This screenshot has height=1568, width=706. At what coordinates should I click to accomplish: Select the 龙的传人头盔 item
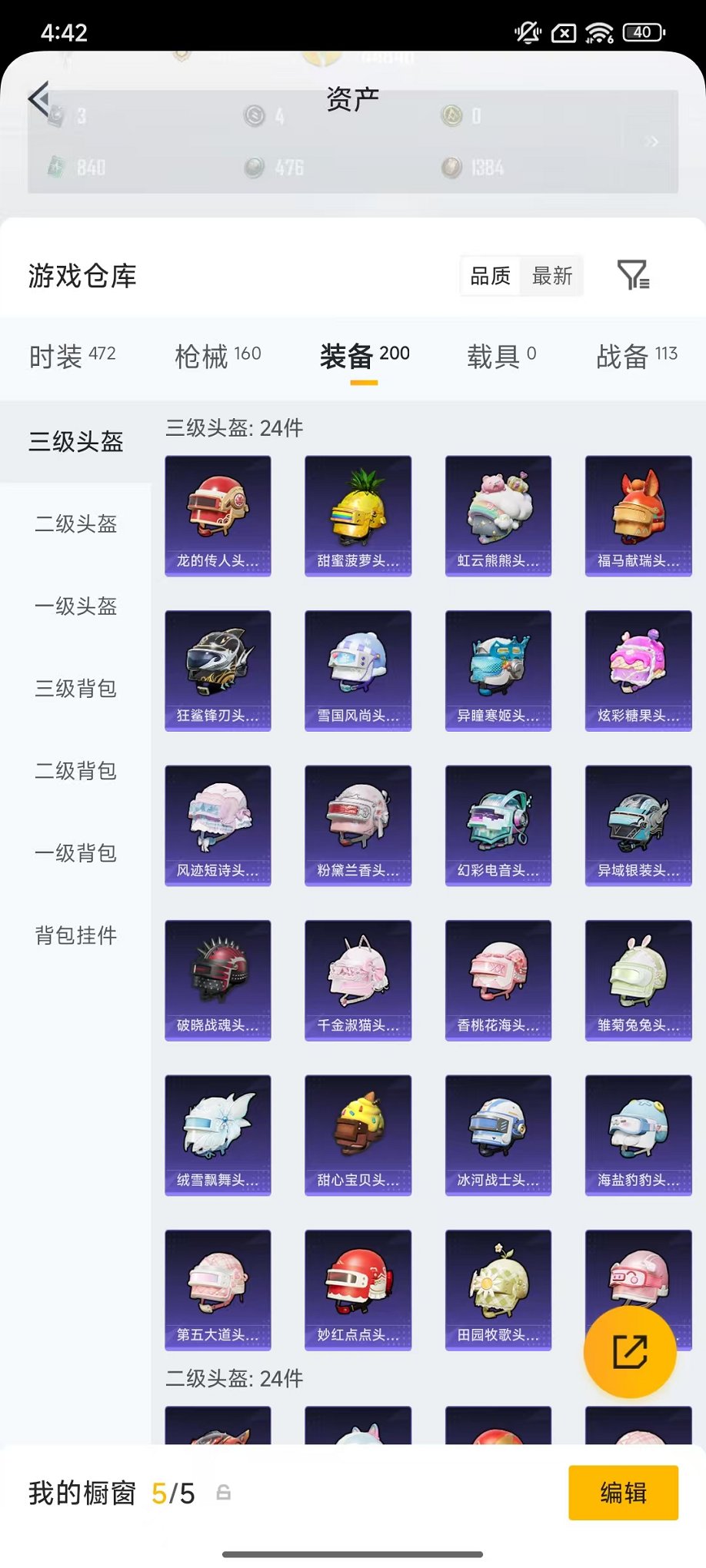218,513
